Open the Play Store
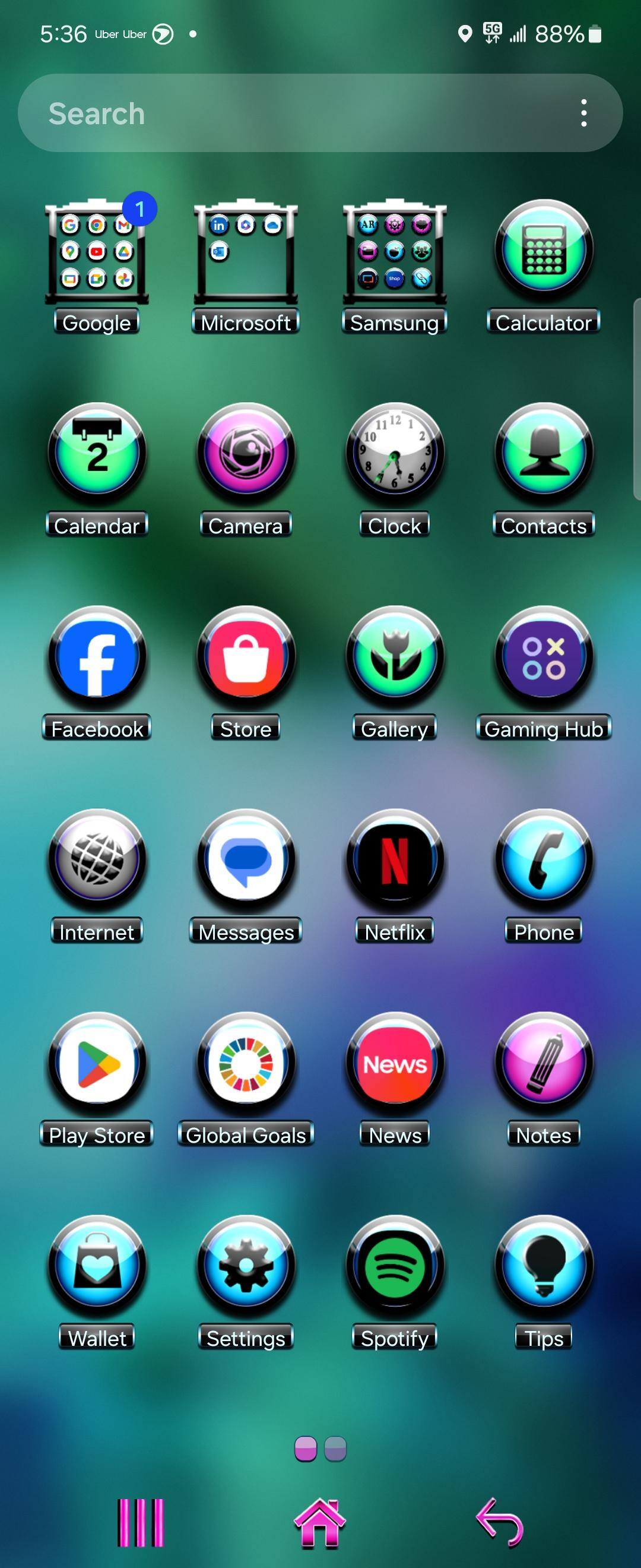 [97, 1063]
